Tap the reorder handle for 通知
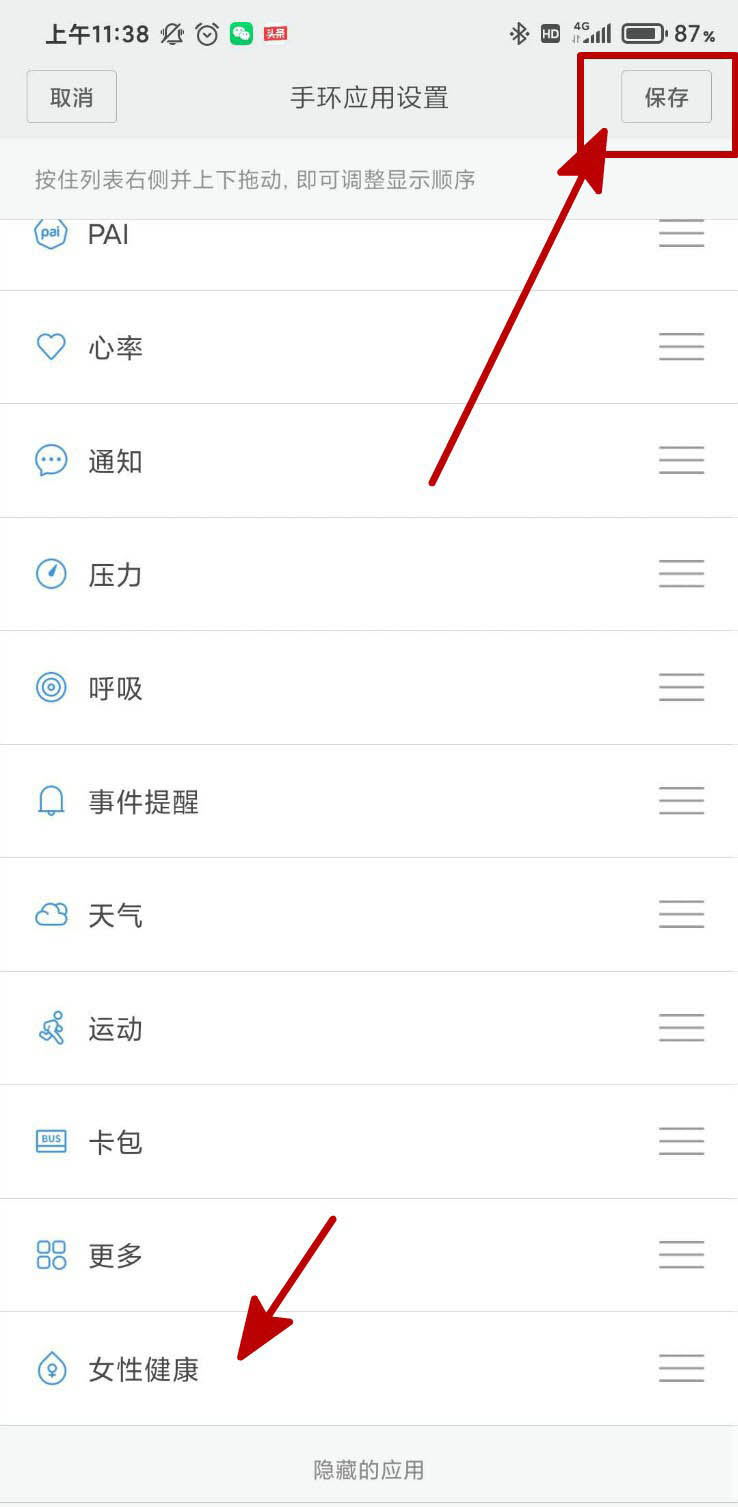Viewport: 738px width, 1507px height. (682, 460)
